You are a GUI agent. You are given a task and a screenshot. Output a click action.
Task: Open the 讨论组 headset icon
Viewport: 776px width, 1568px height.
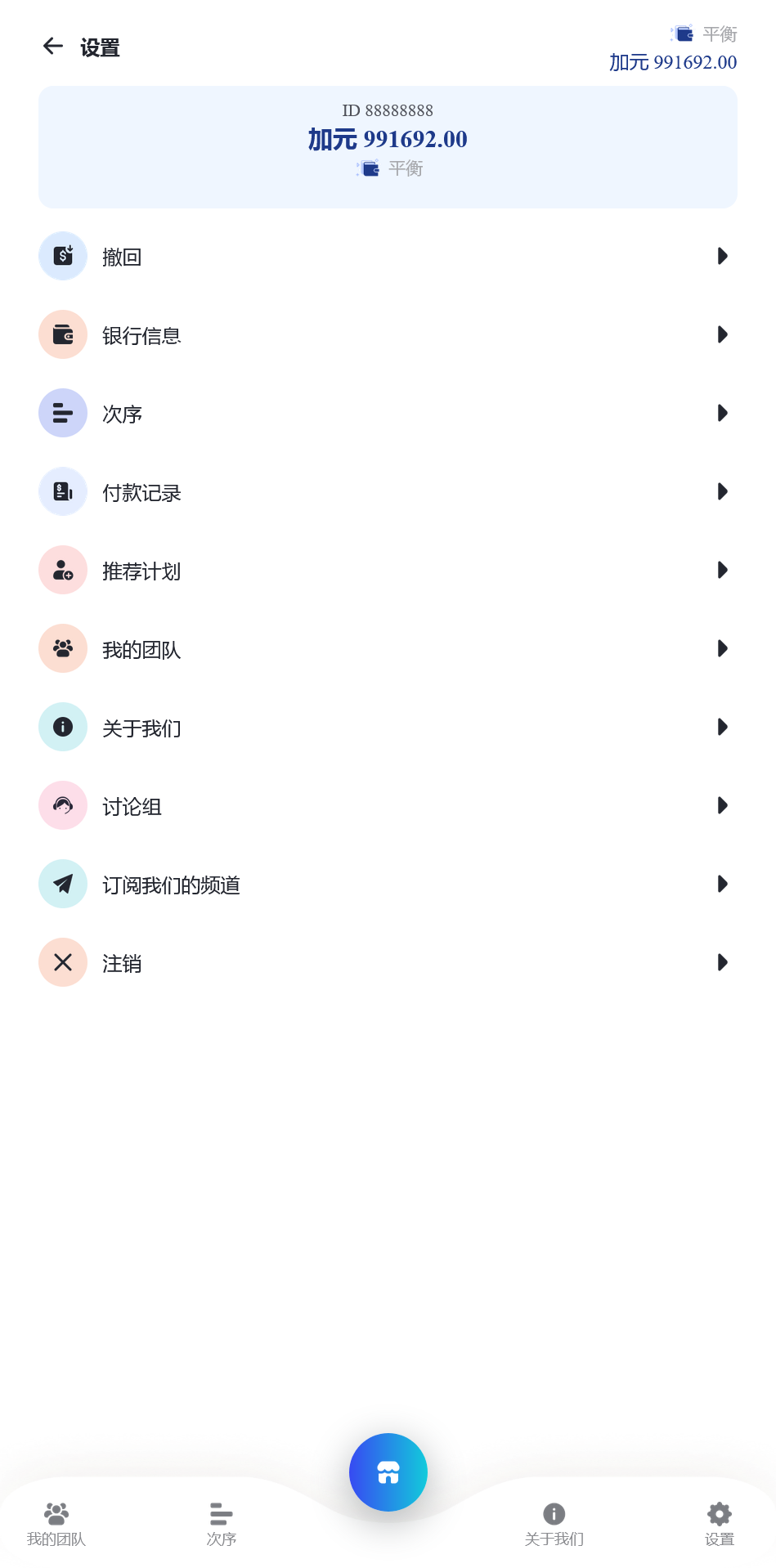pyautogui.click(x=62, y=805)
